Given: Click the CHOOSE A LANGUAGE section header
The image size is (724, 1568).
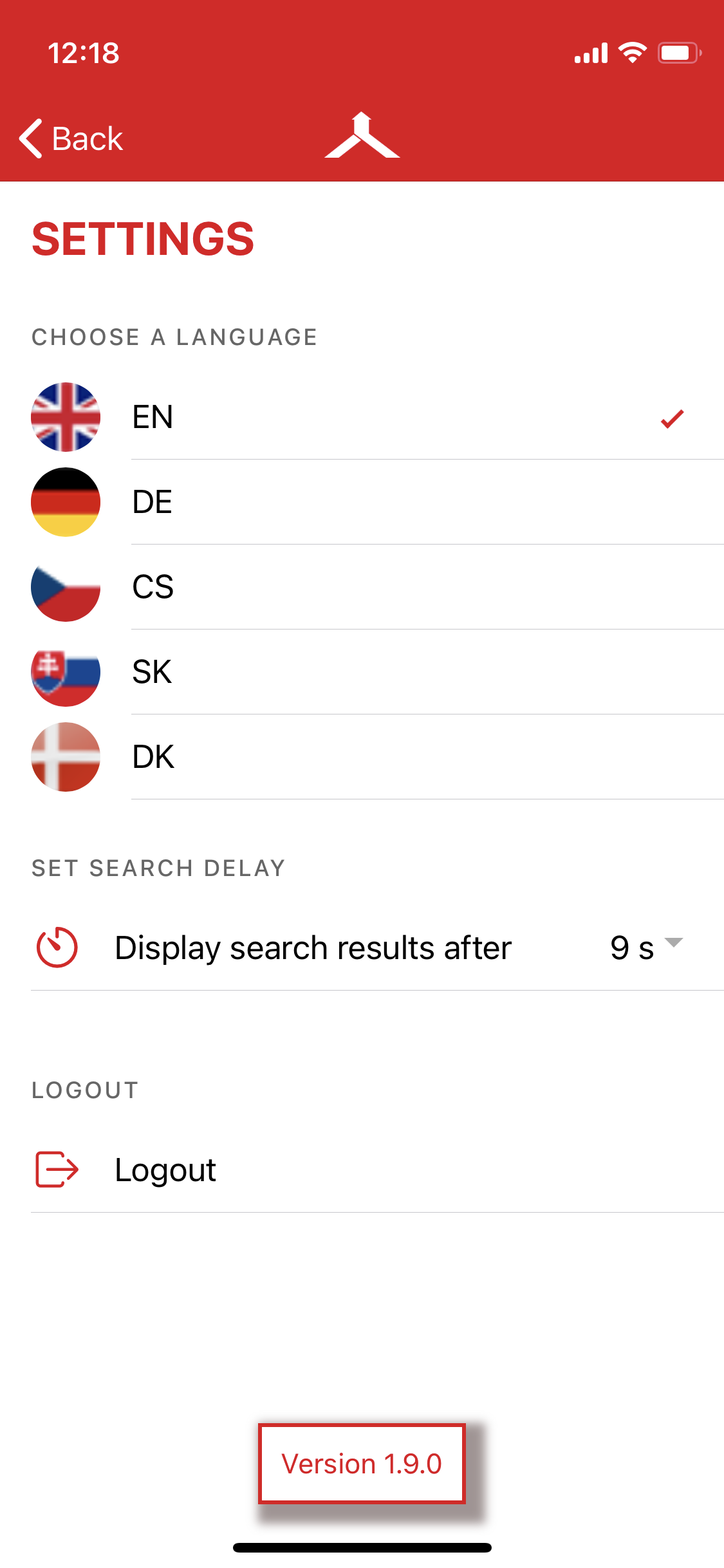Looking at the screenshot, I should (x=174, y=337).
